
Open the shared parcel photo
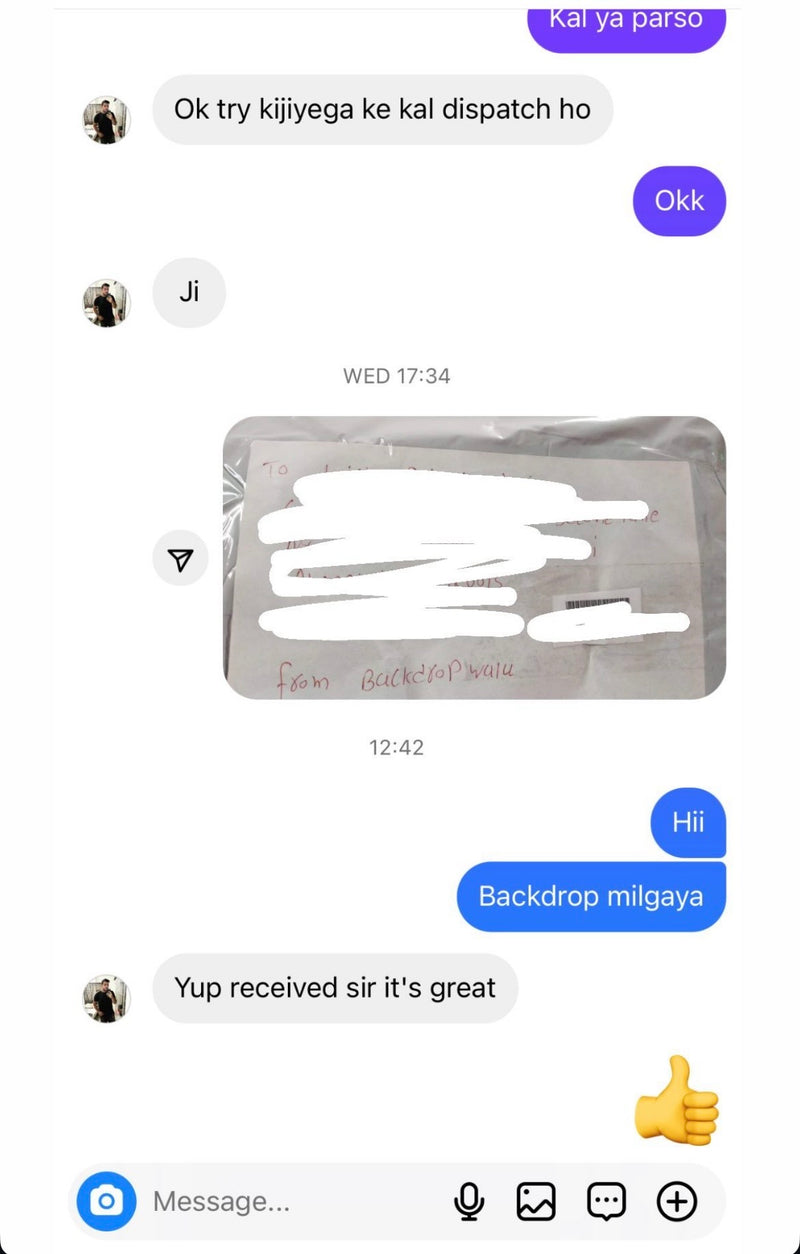[x=474, y=557]
